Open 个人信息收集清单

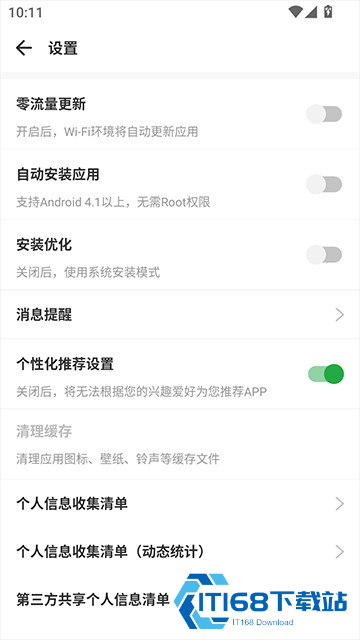point(180,504)
